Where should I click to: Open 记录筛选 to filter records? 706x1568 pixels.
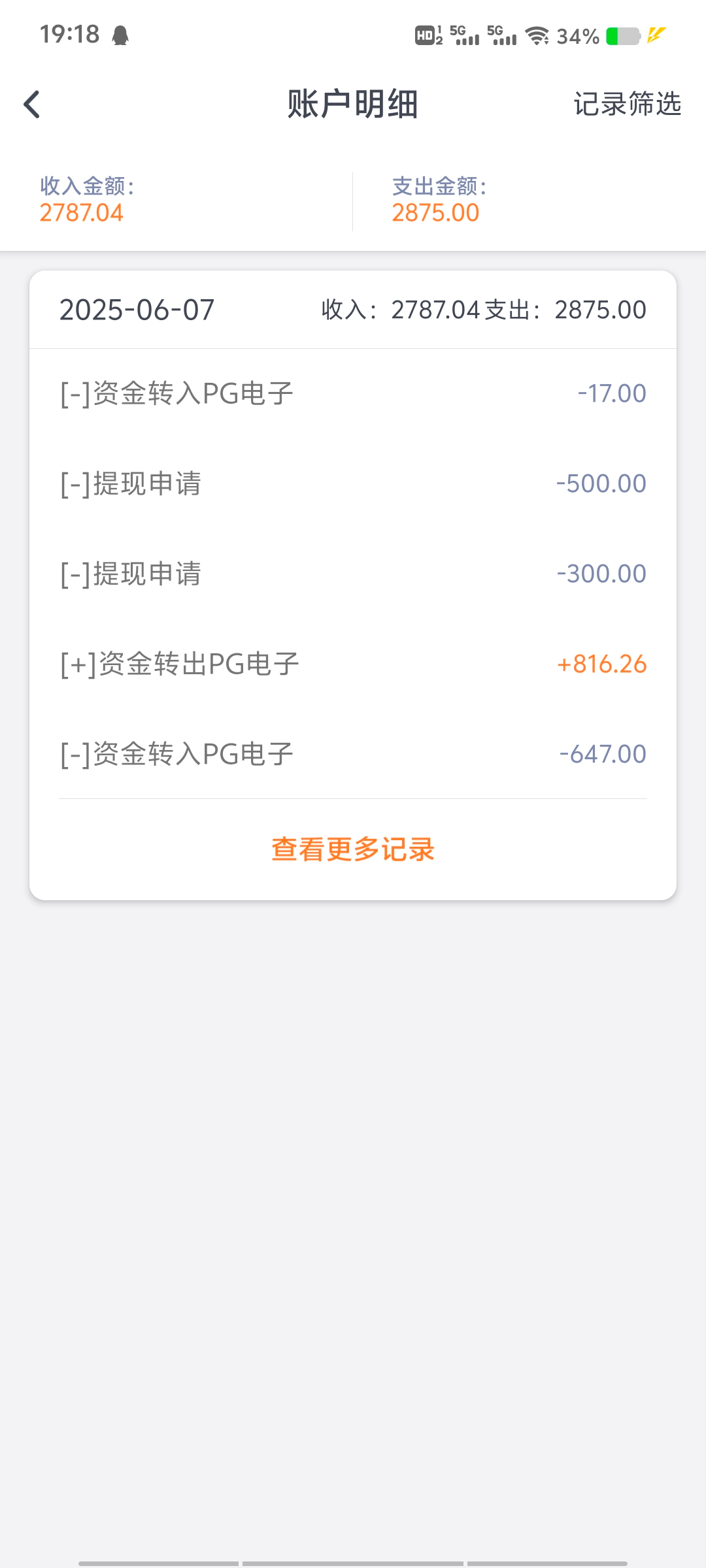(628, 103)
